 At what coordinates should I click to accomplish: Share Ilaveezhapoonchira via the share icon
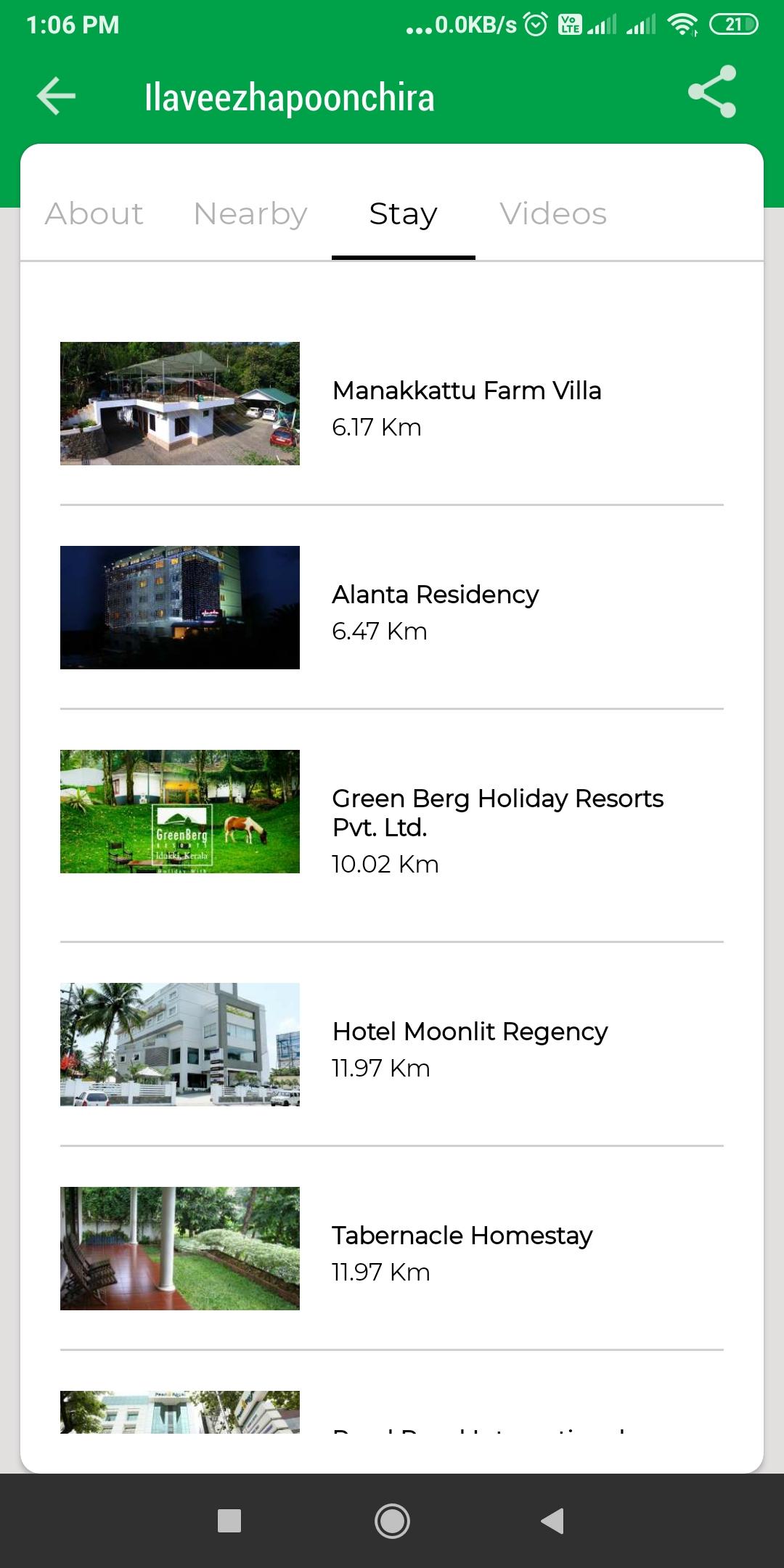point(712,92)
